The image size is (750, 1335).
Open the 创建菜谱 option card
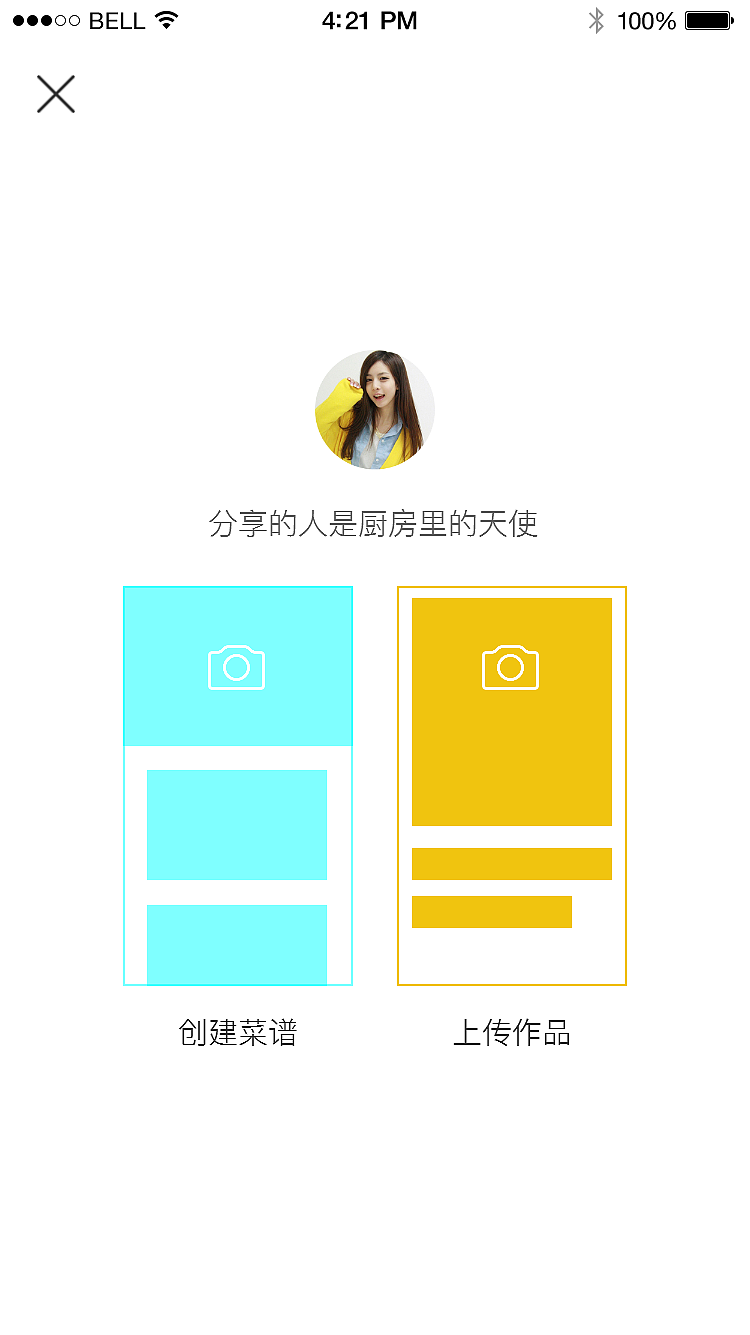237,784
